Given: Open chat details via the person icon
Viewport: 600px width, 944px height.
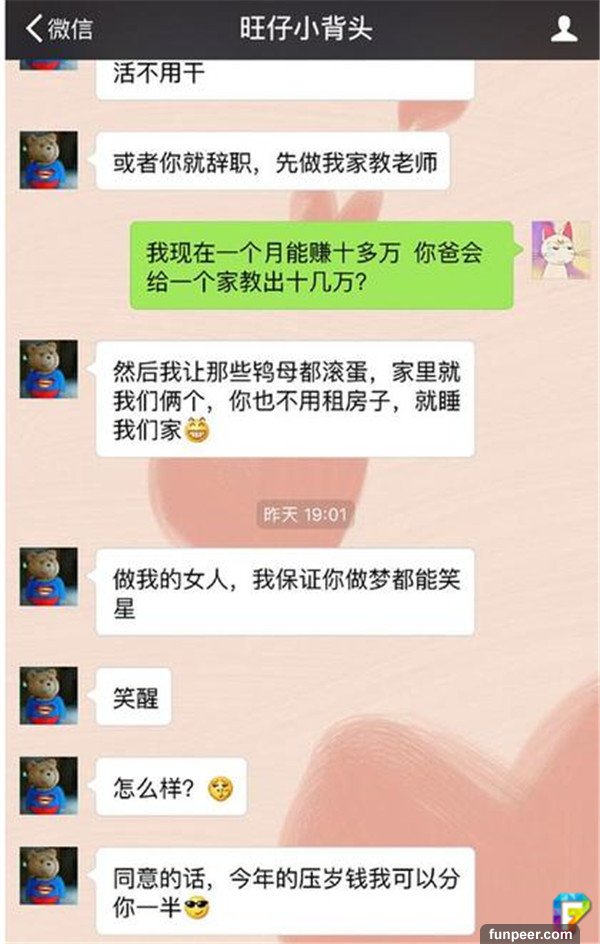Looking at the screenshot, I should (564, 29).
